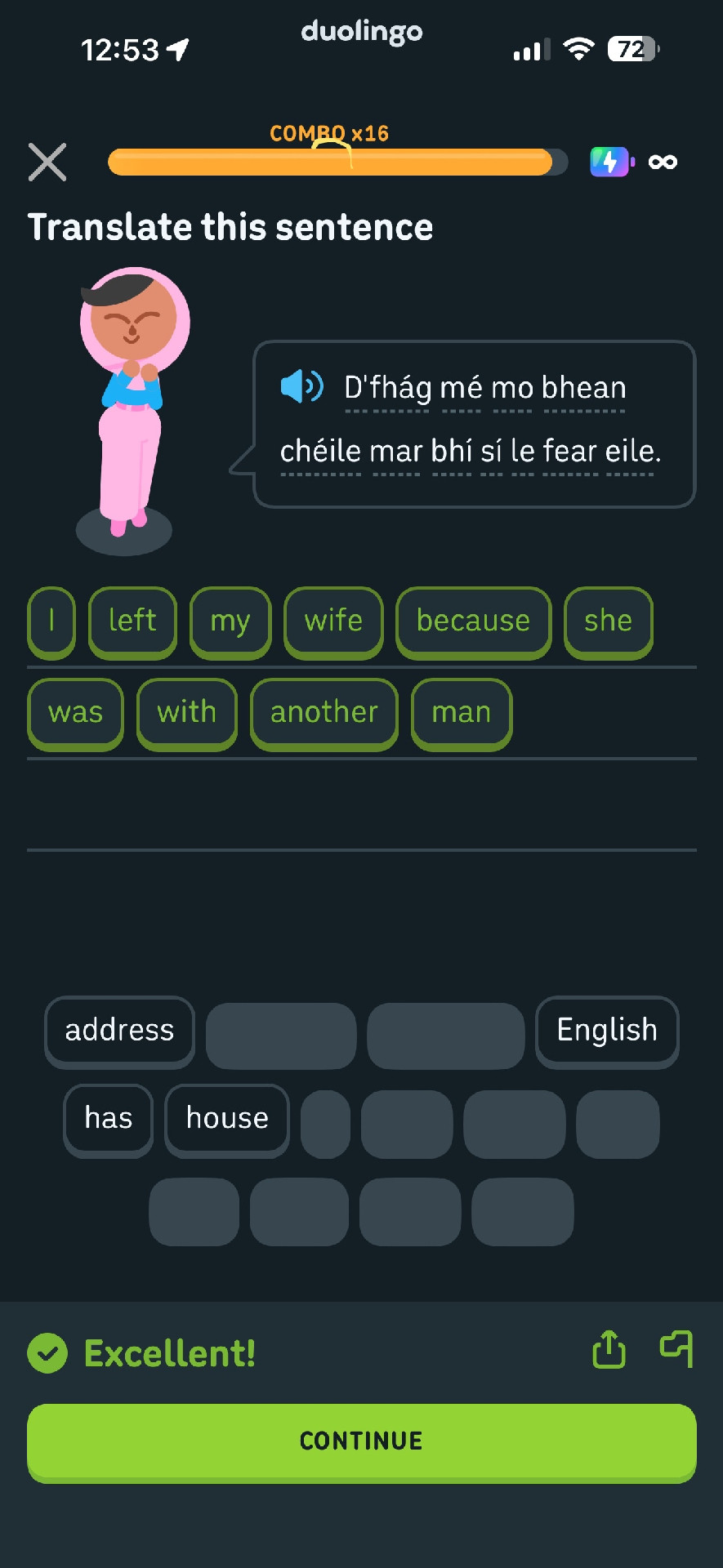The height and width of the screenshot is (1568, 723).
Task: Select the word chip 'address'
Action: 119,1031
